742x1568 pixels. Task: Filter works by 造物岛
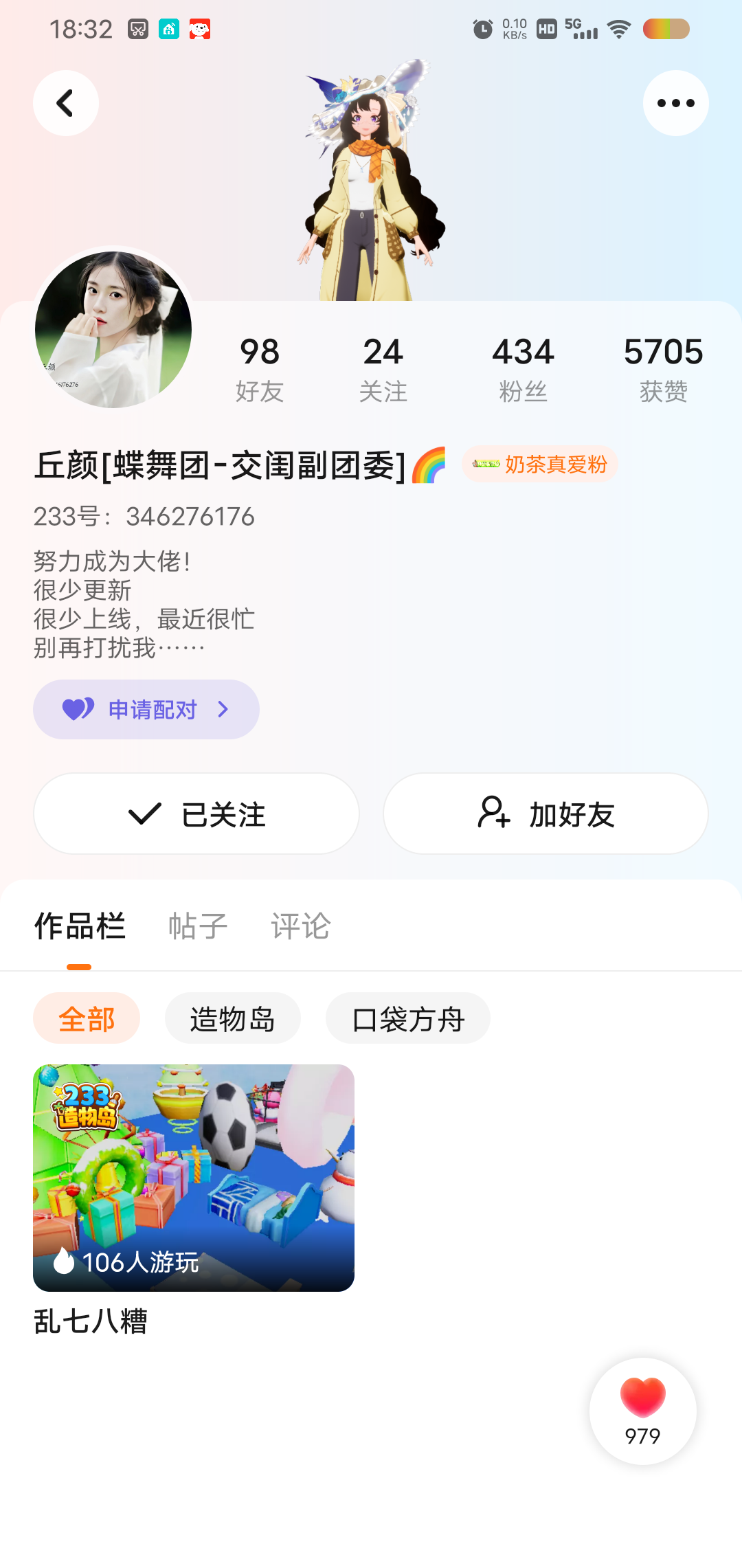[x=232, y=1018]
